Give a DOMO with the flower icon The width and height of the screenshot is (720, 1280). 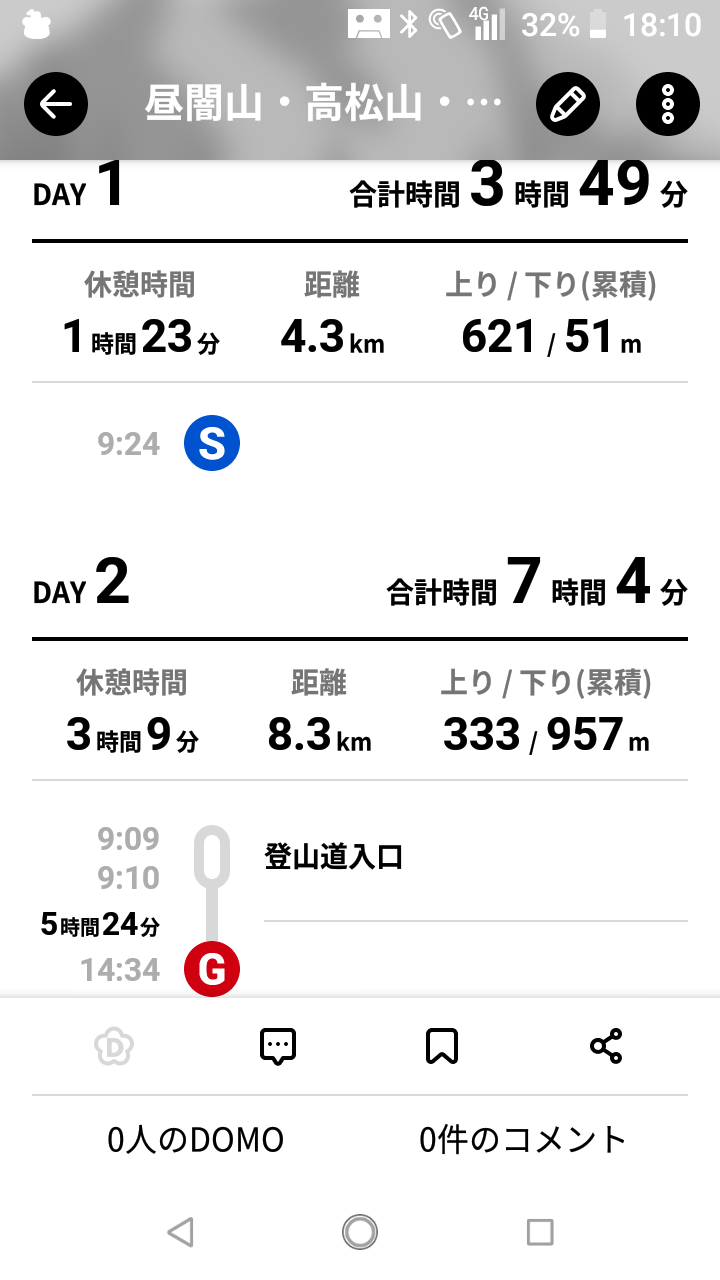[114, 1047]
